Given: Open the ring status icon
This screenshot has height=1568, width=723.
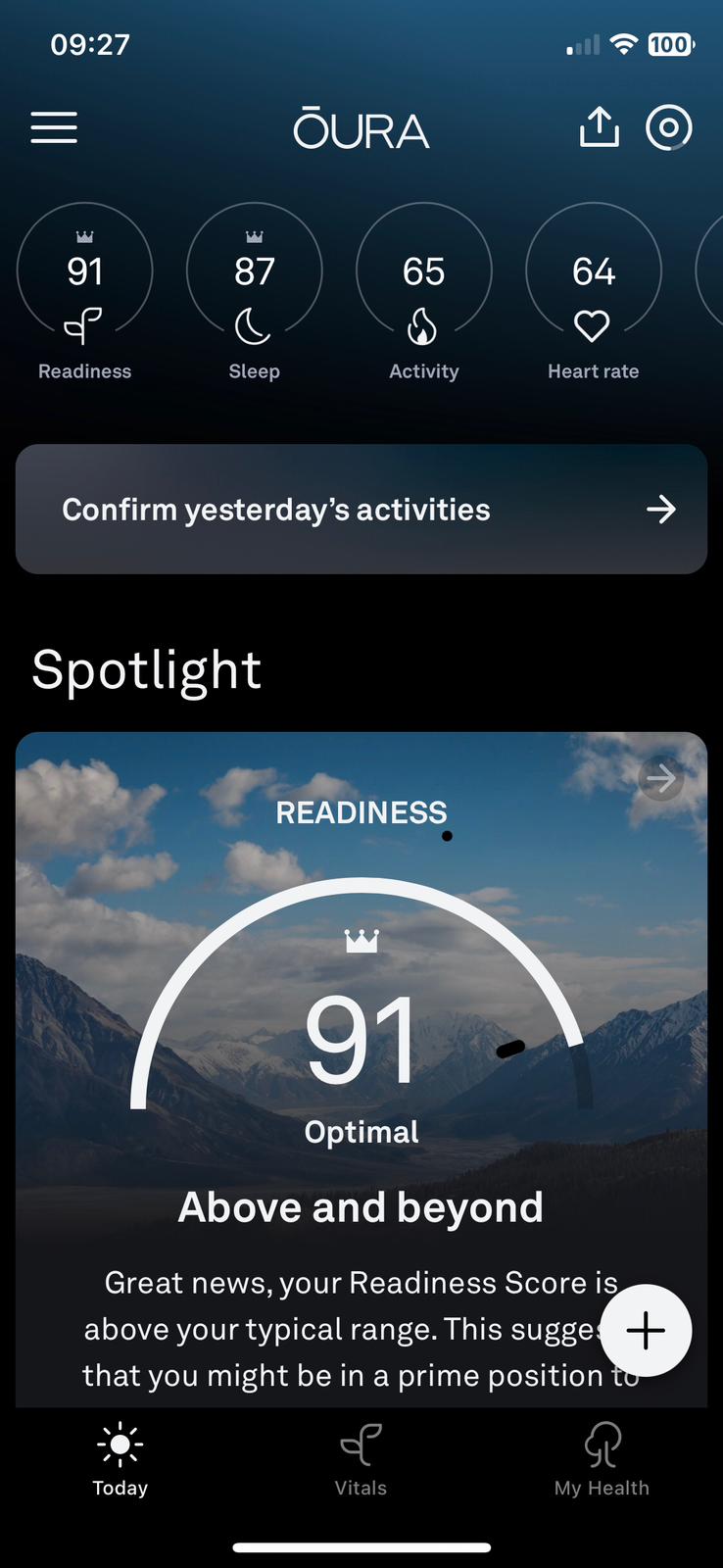Looking at the screenshot, I should pos(669,127).
